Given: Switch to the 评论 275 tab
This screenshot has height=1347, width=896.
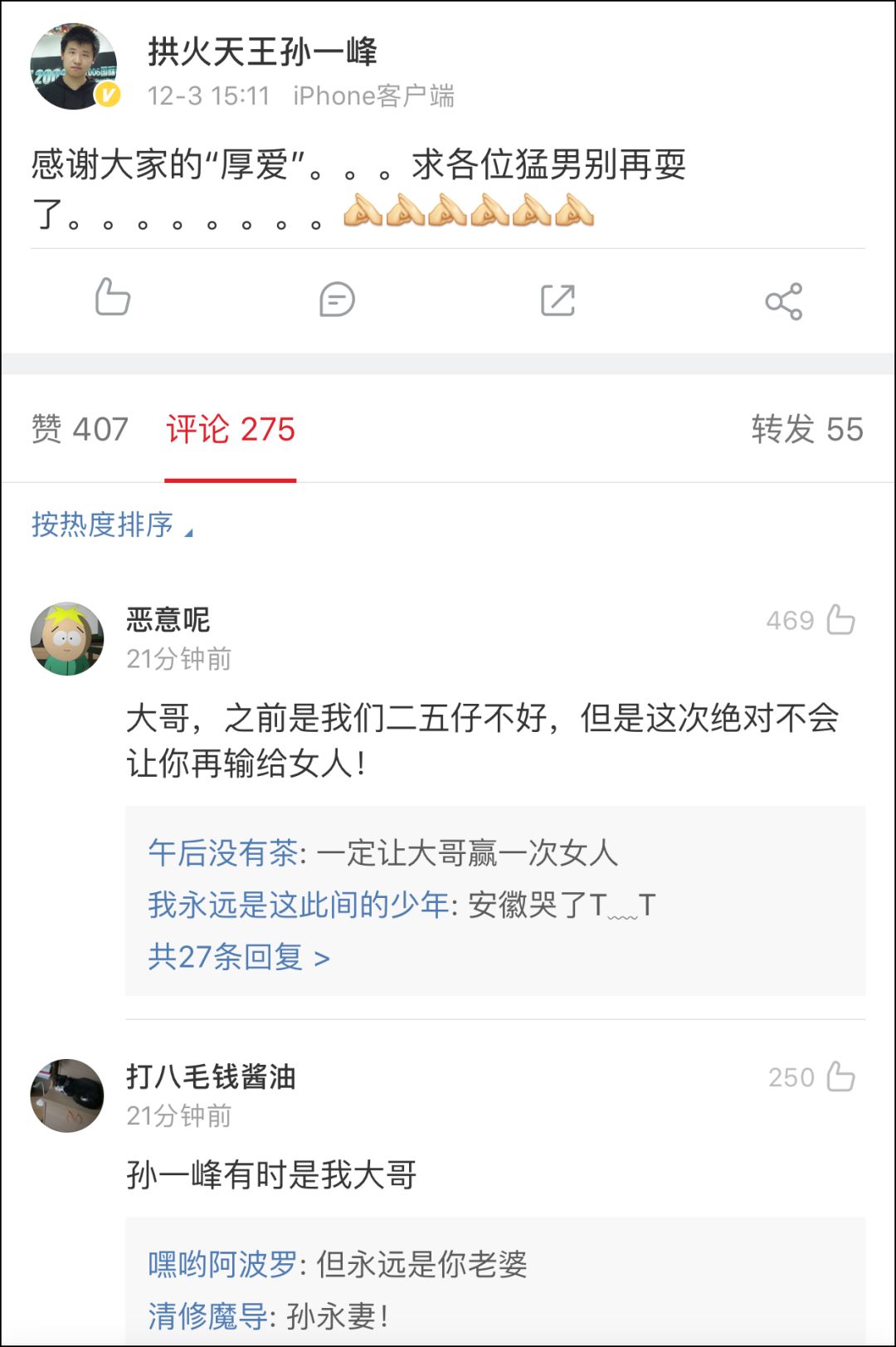Looking at the screenshot, I should (x=230, y=430).
